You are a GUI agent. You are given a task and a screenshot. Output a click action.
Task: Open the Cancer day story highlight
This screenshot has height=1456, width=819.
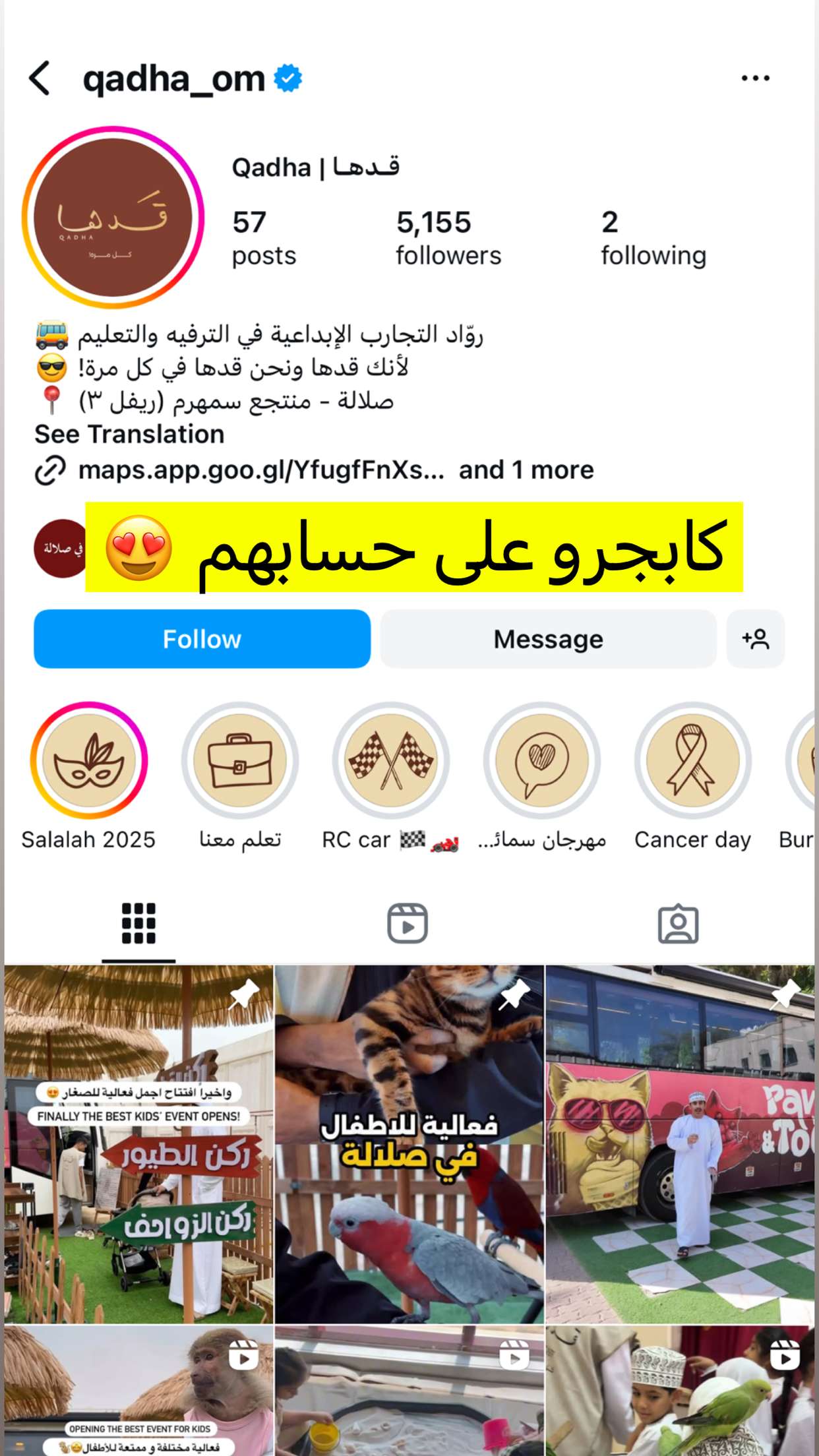point(692,777)
